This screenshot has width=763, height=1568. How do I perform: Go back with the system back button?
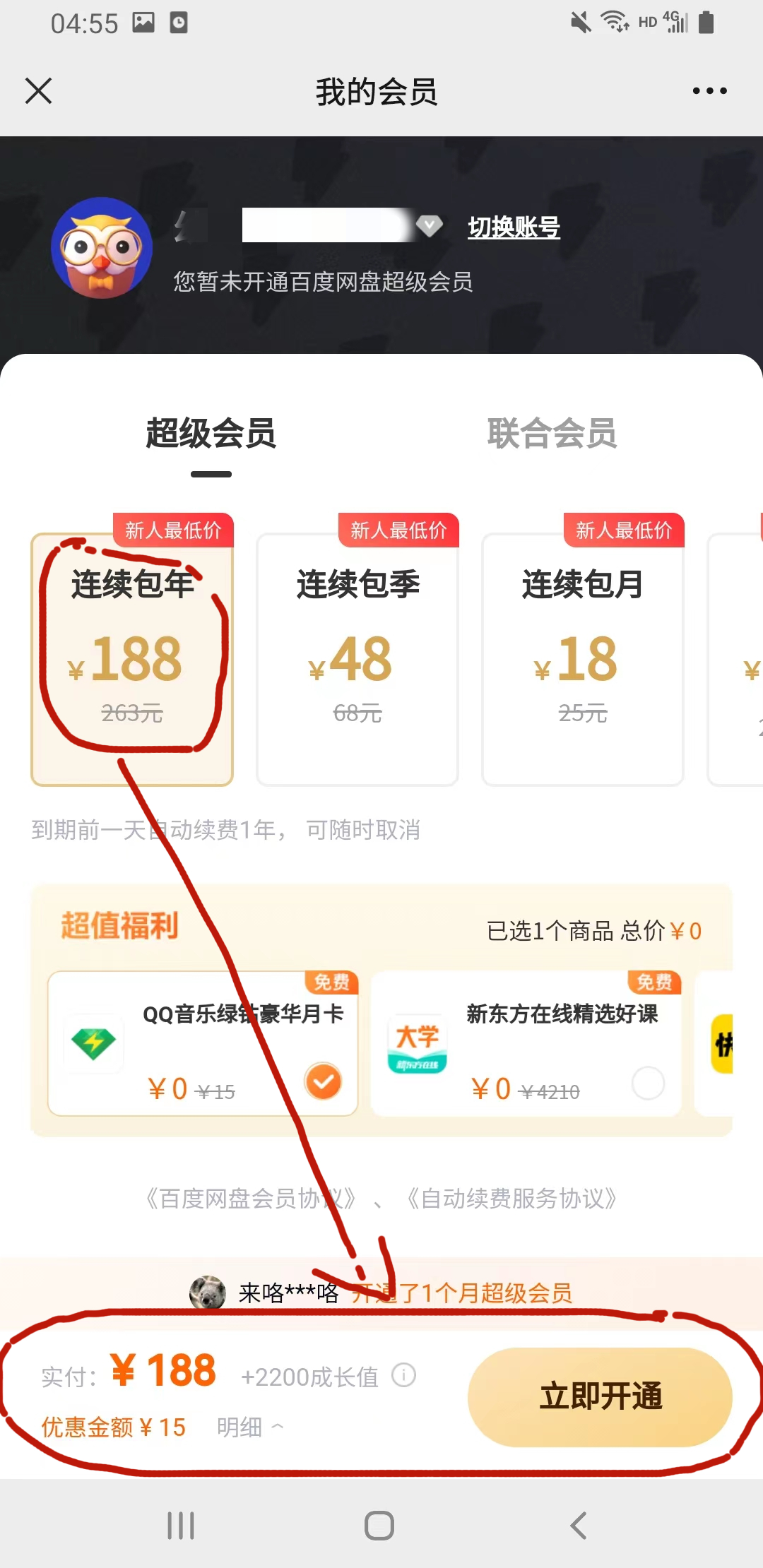(x=579, y=1526)
